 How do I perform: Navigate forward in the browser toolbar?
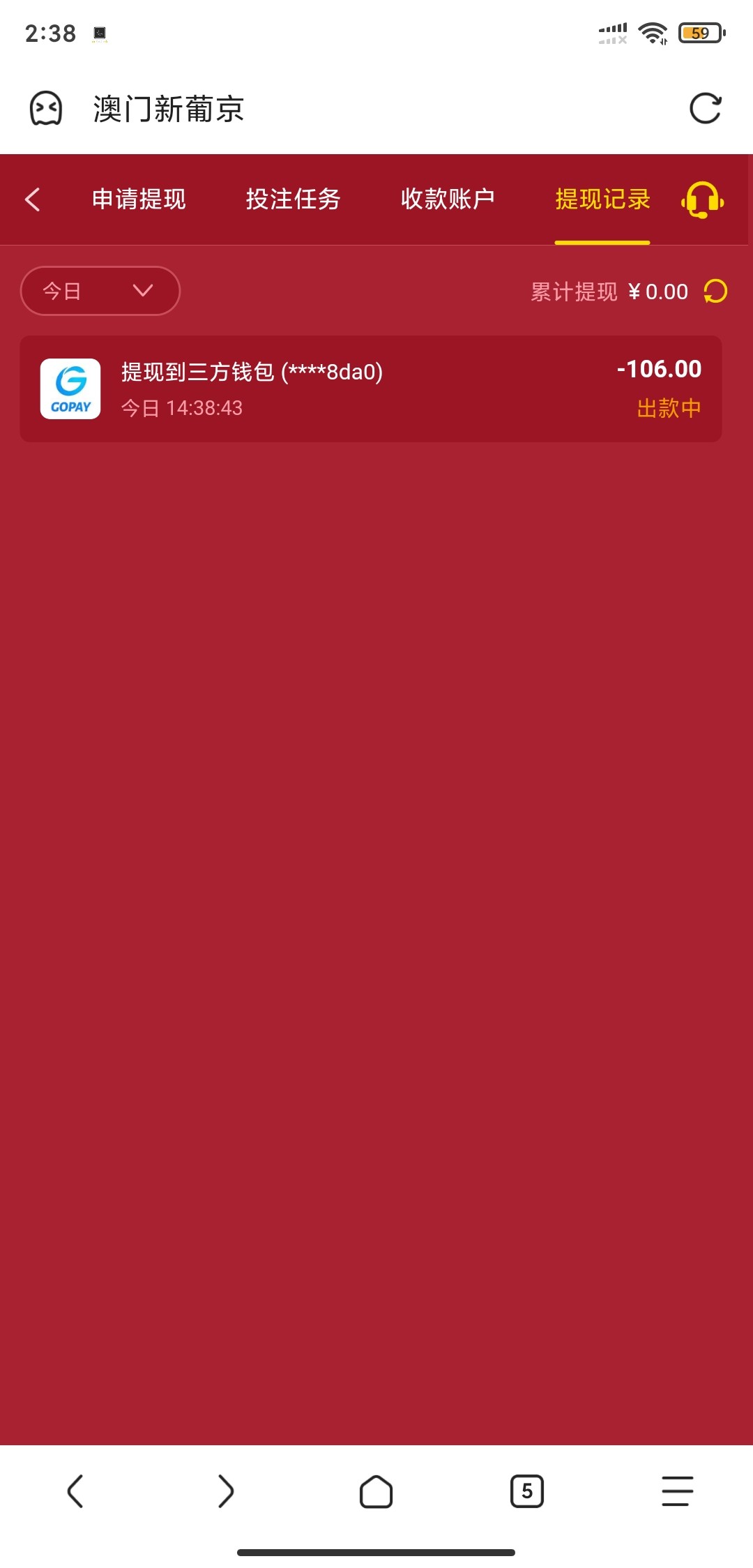pyautogui.click(x=225, y=1491)
